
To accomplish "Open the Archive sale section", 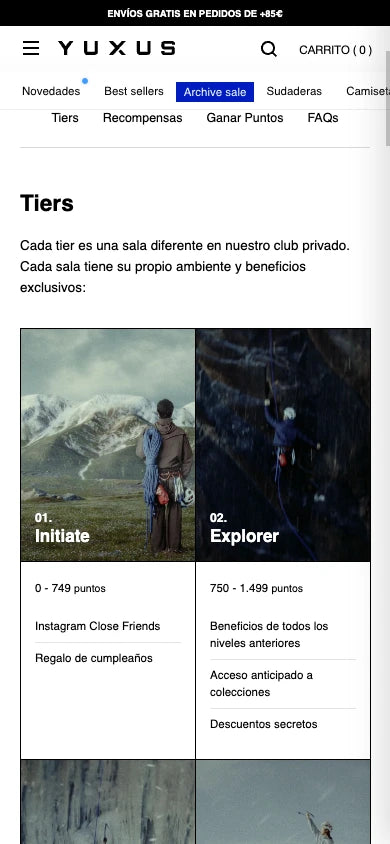I will (215, 92).
